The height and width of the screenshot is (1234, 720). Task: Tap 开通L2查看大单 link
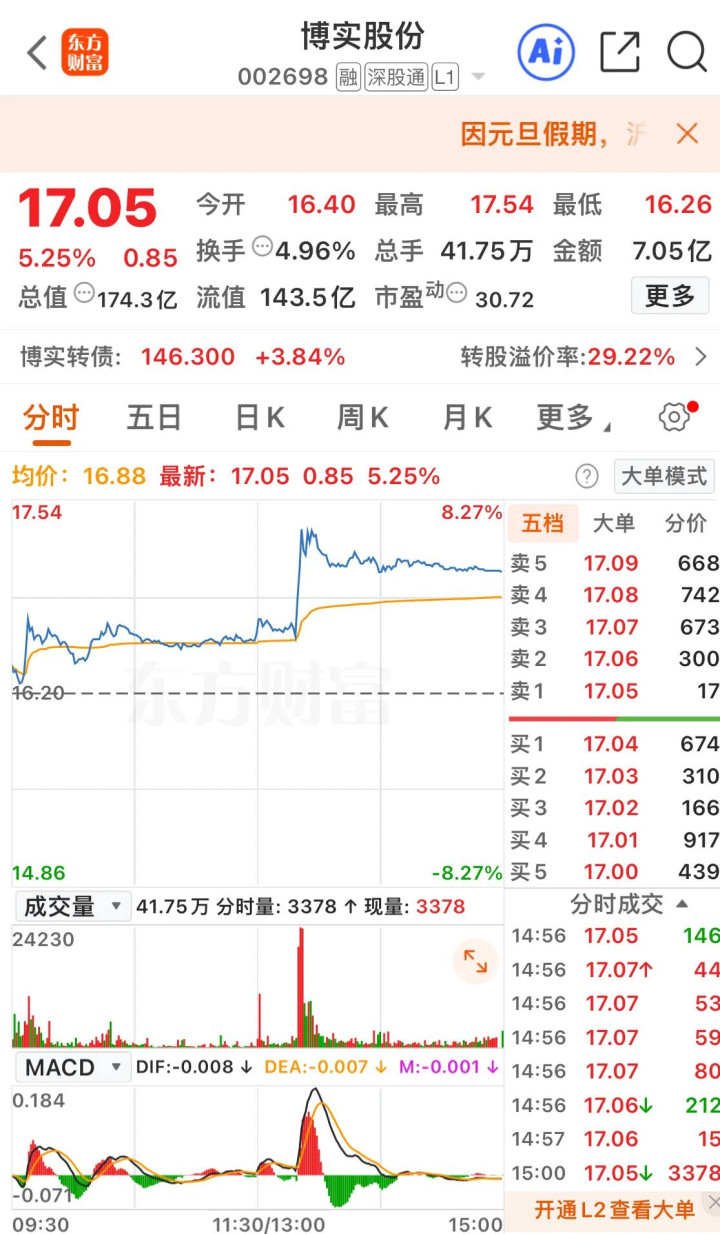(613, 1210)
